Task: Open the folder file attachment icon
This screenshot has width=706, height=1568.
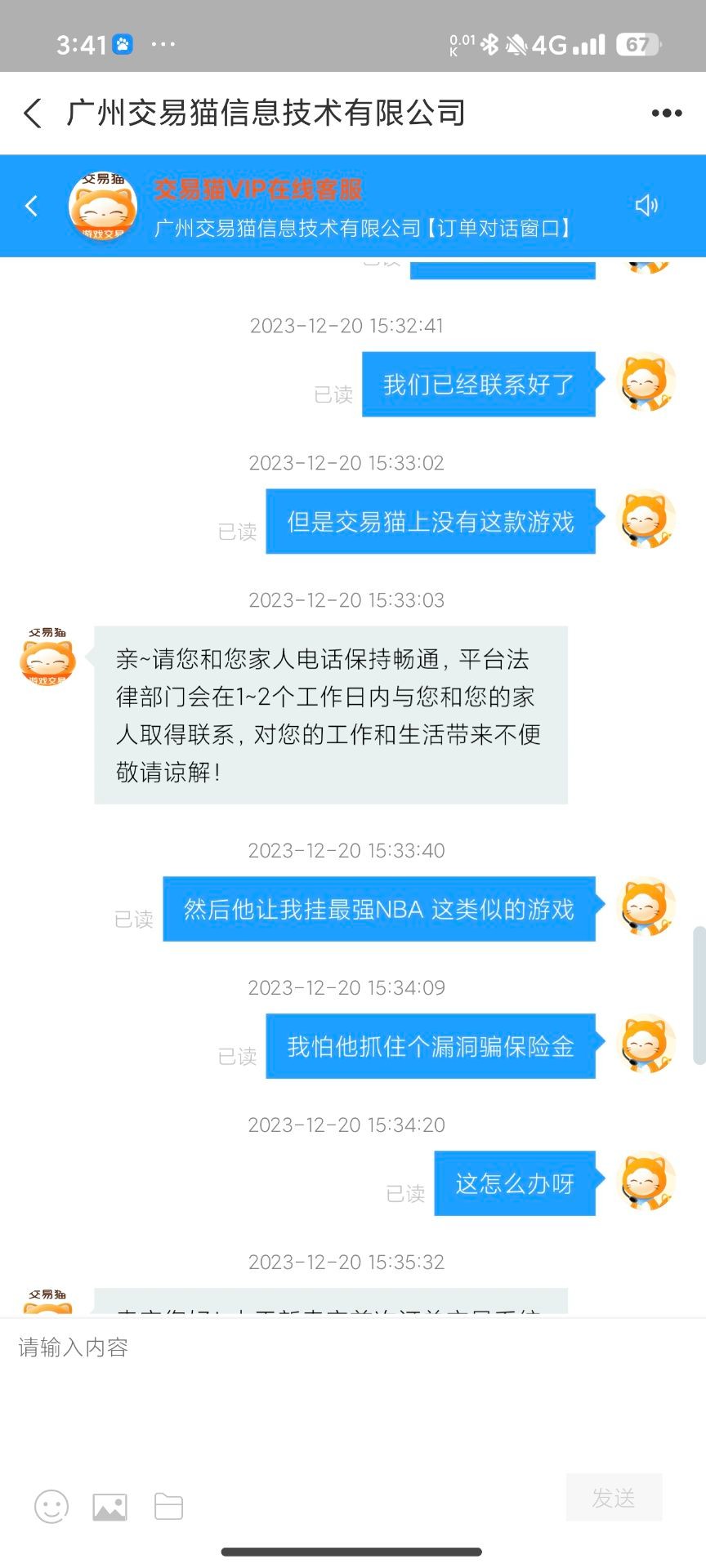Action: click(x=168, y=1507)
